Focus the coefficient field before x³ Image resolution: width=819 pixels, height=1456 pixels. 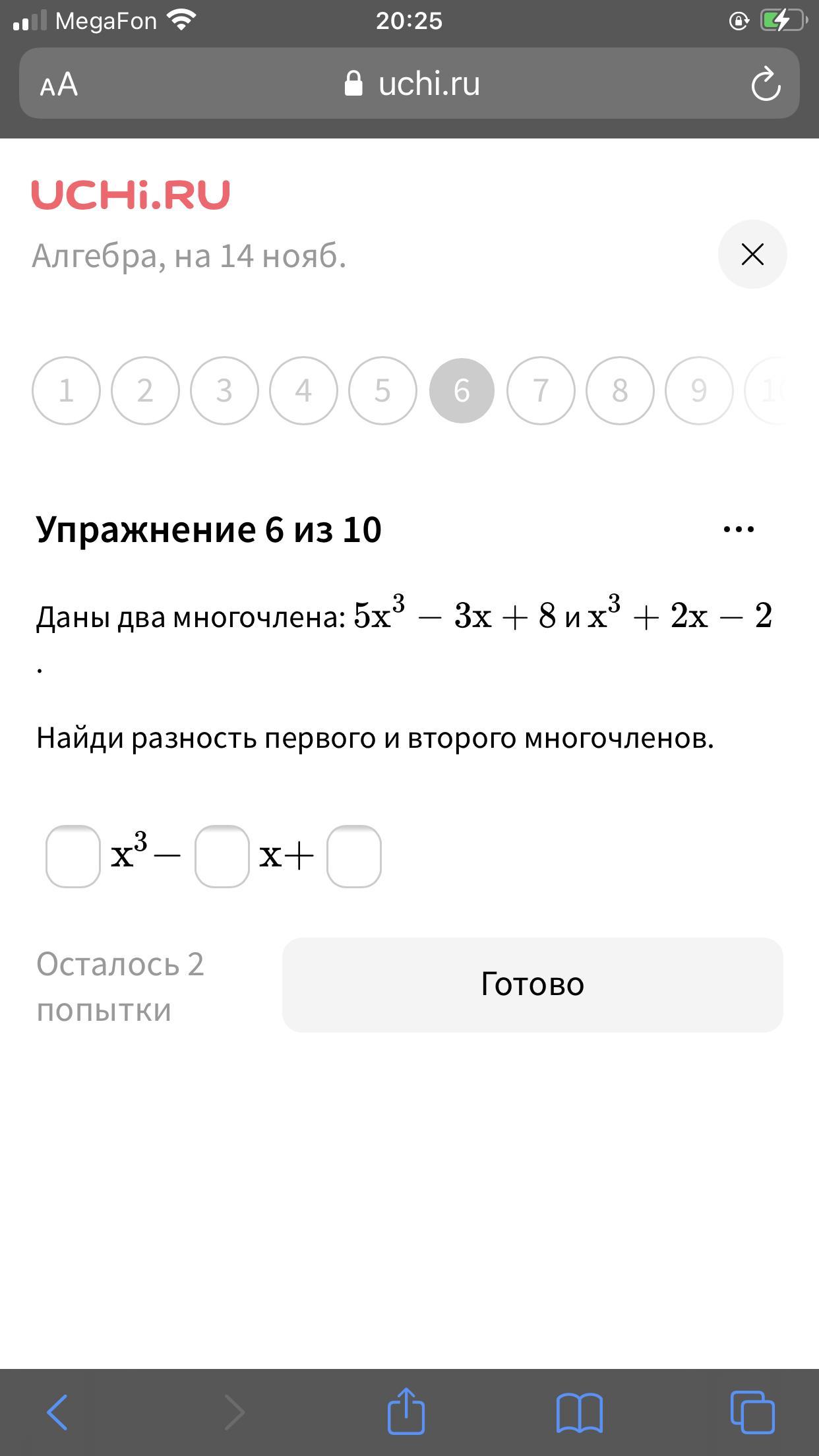tap(73, 856)
